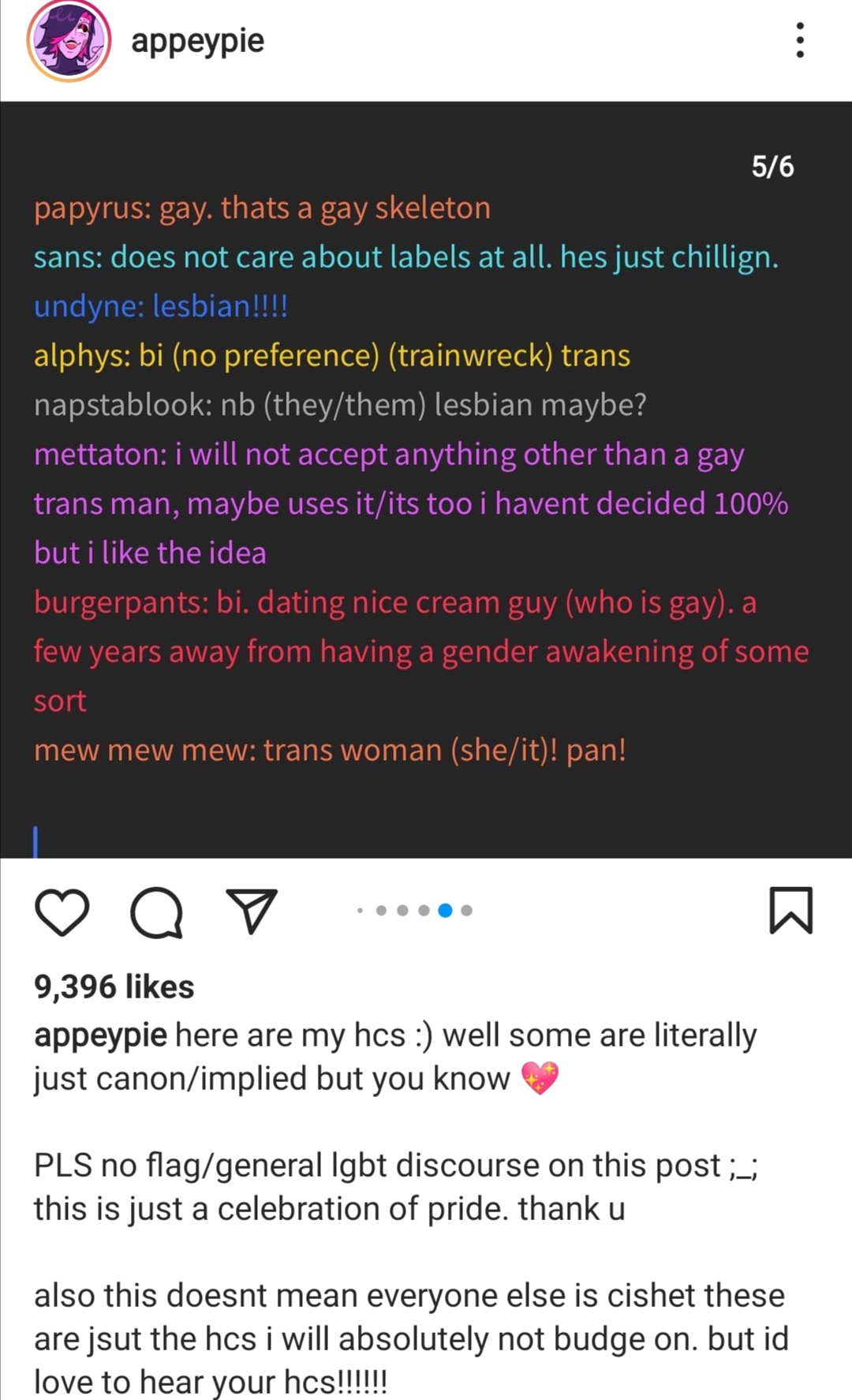This screenshot has width=852, height=1400.
Task: Share the post via paper plane icon
Action: coord(252,911)
